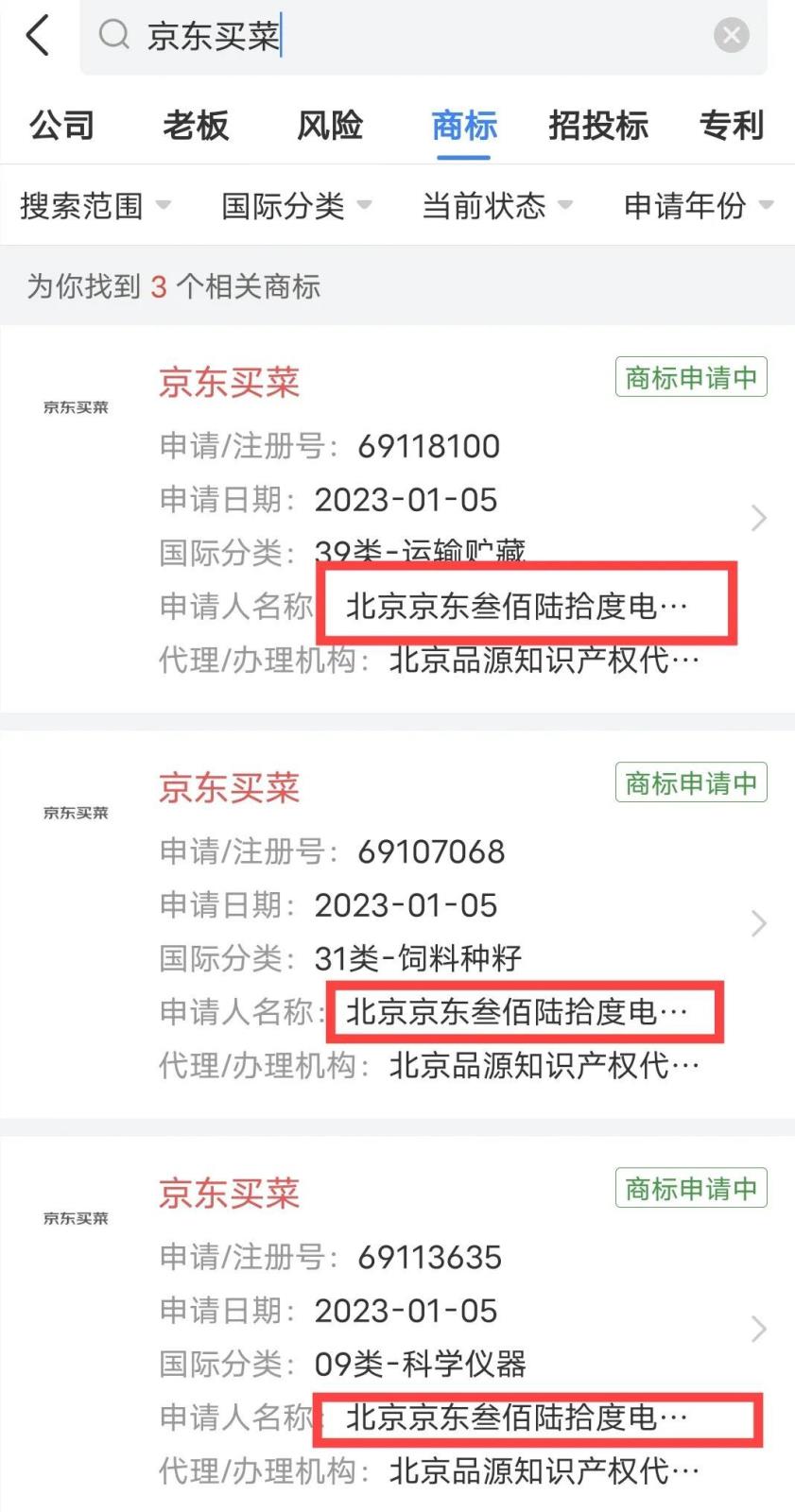Switch to the 专利 tab
795x1512 pixels.
click(x=731, y=125)
